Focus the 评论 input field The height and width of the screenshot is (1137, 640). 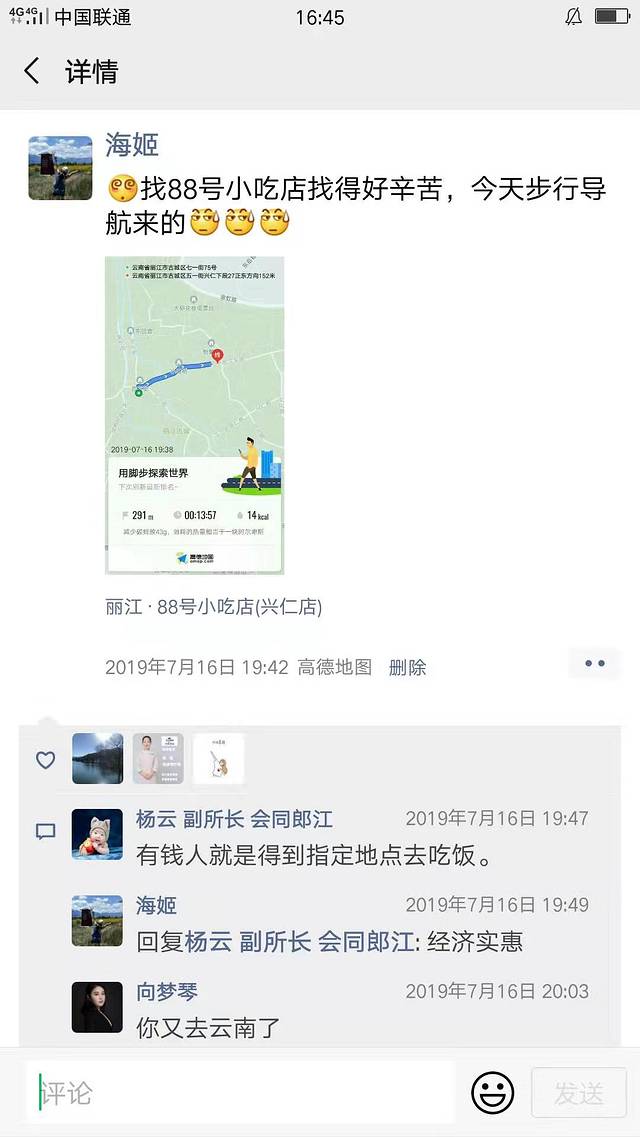tap(240, 1092)
